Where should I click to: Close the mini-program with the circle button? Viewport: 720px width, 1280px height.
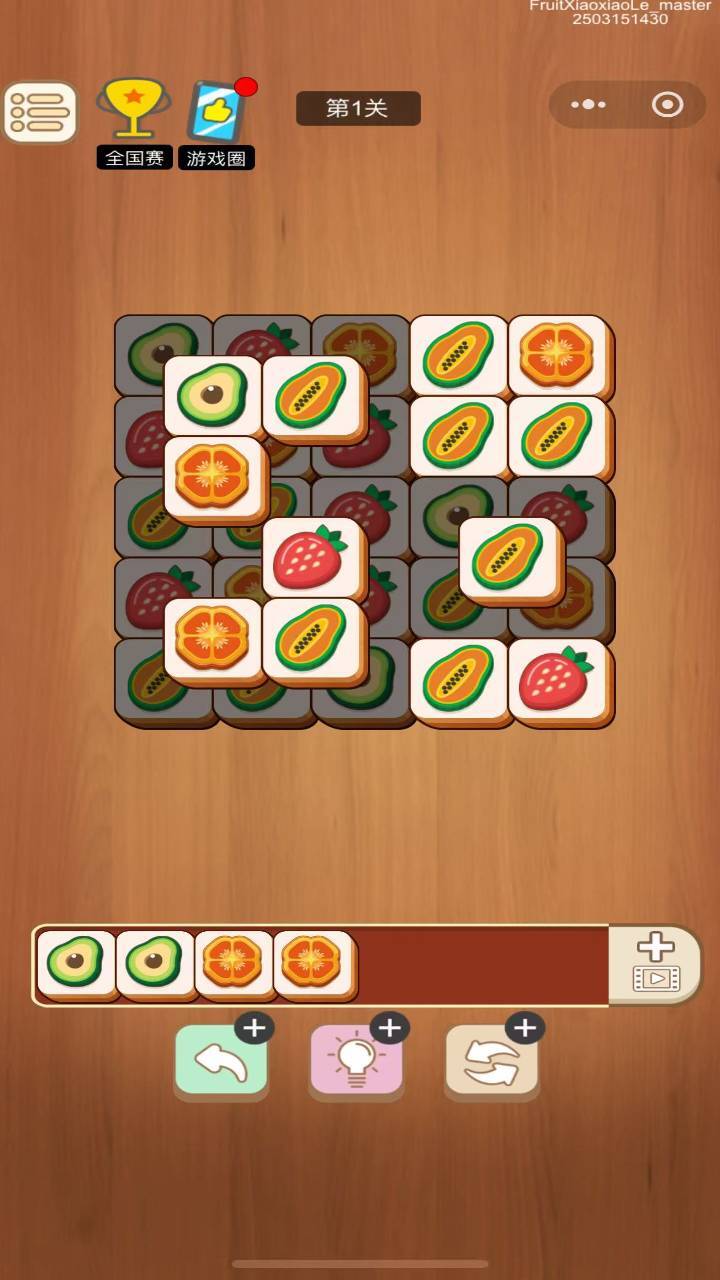[x=667, y=104]
